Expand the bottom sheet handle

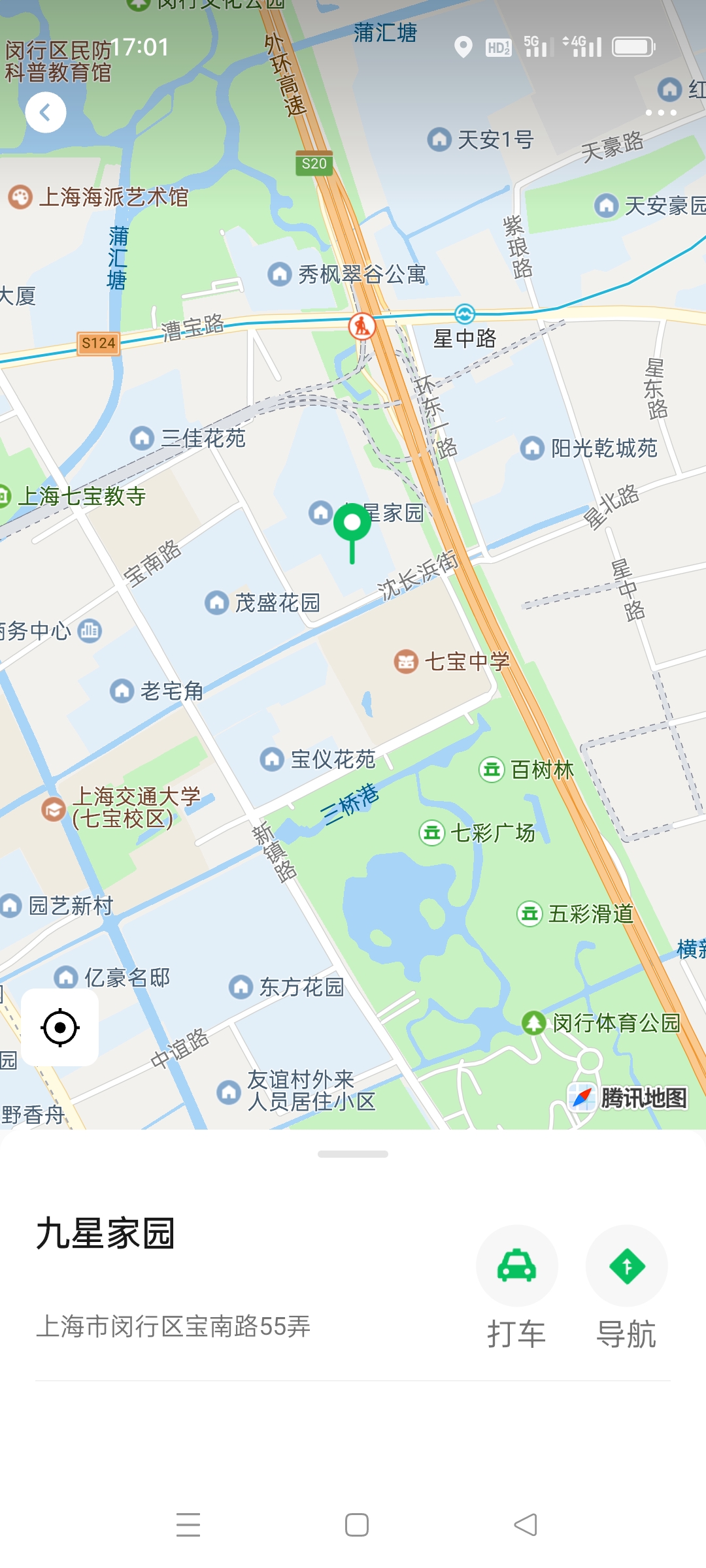click(x=353, y=1154)
